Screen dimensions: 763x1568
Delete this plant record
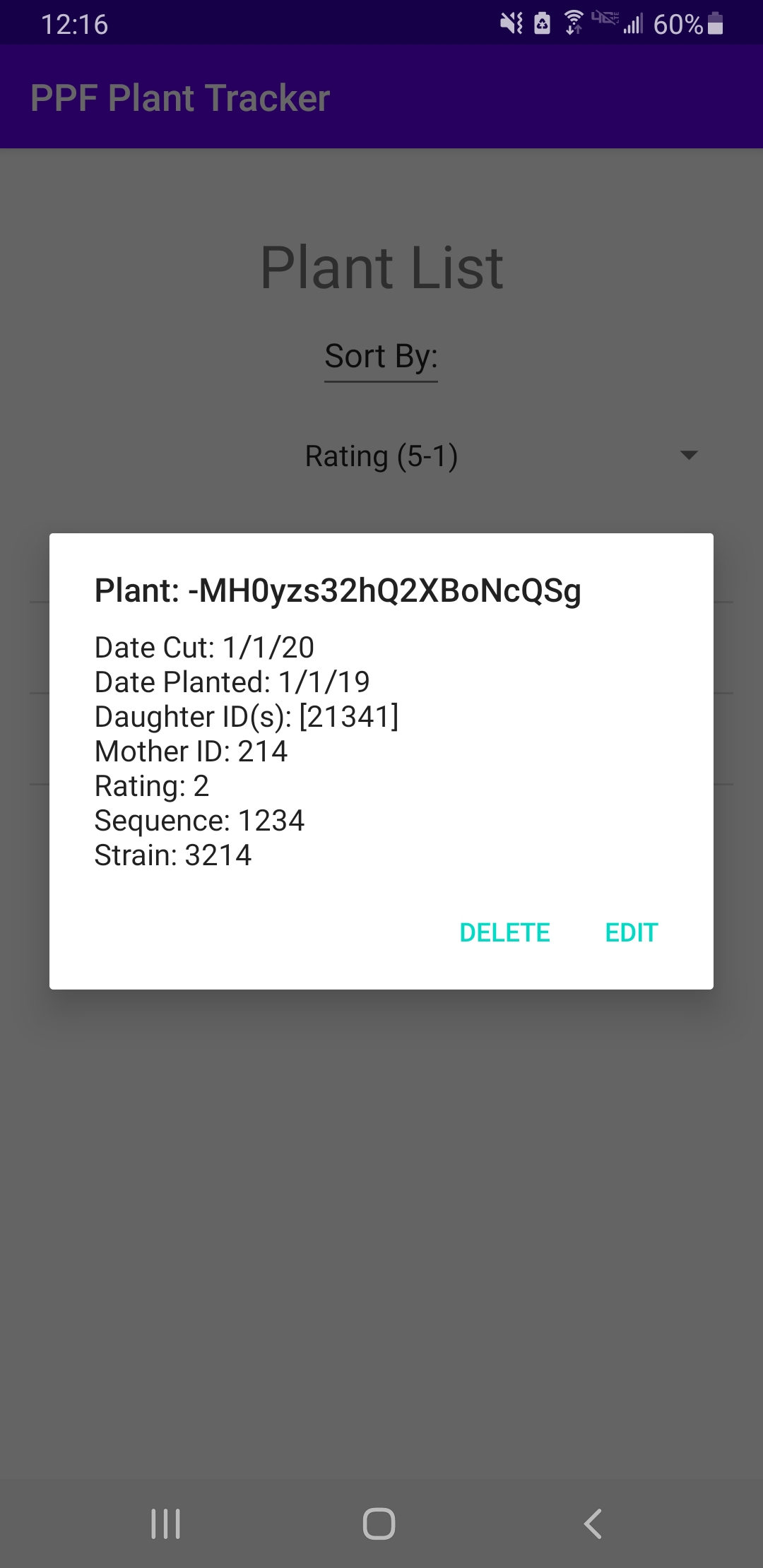coord(504,932)
